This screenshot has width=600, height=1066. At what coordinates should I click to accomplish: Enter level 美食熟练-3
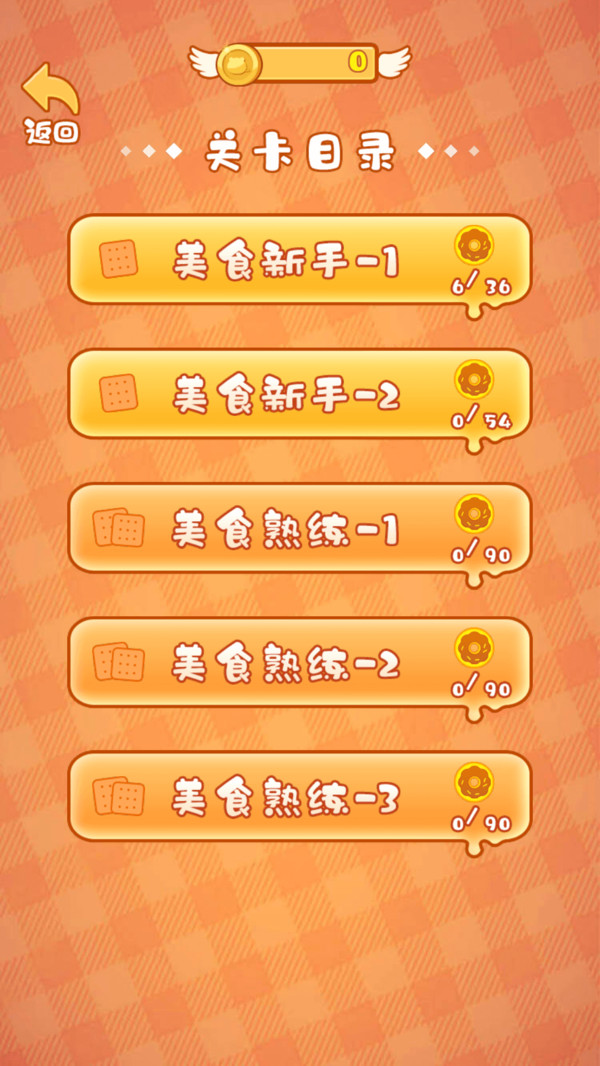click(x=298, y=796)
